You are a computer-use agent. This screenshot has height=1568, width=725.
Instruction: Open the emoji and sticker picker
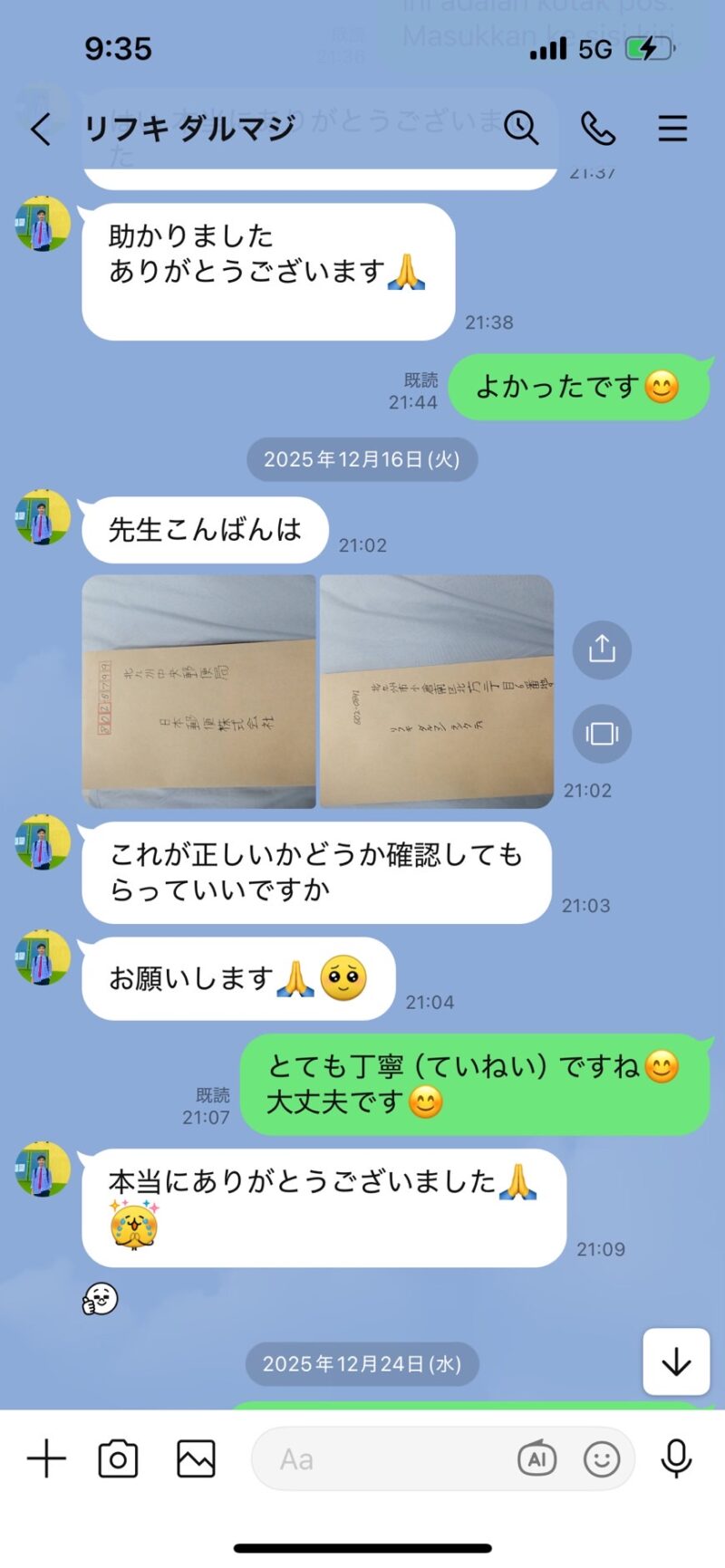[602, 1459]
